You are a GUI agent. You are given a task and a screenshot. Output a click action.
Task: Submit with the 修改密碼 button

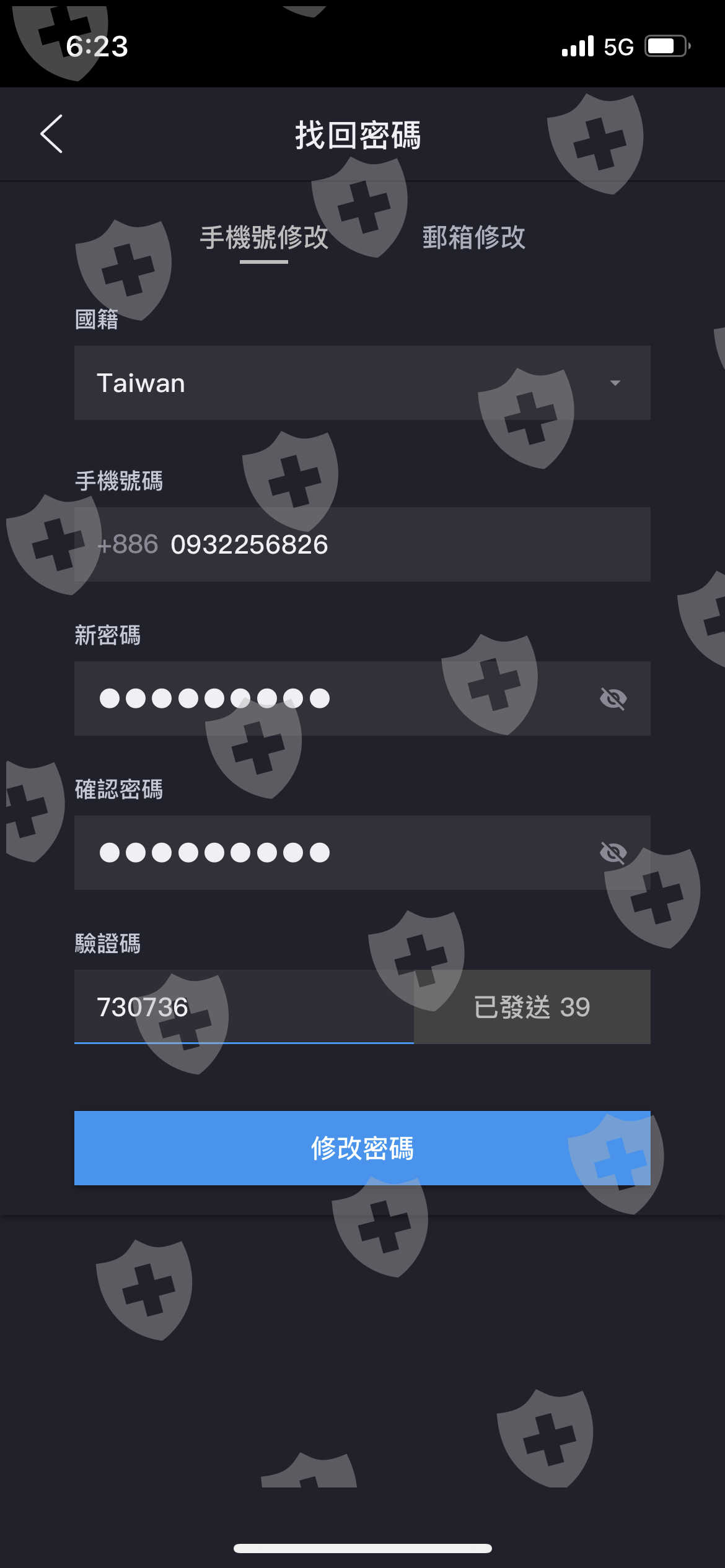coord(362,1148)
